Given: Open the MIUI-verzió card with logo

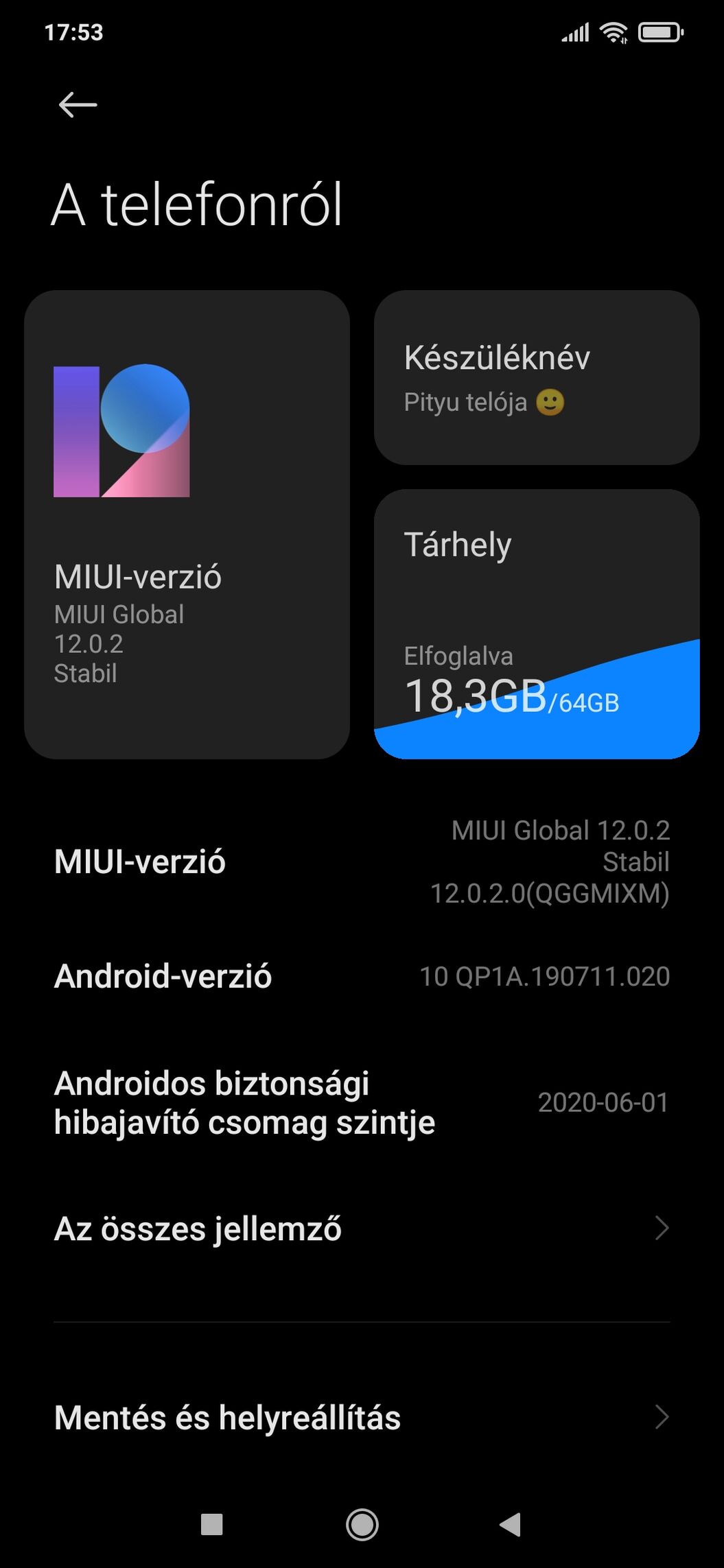Looking at the screenshot, I should click(x=187, y=524).
